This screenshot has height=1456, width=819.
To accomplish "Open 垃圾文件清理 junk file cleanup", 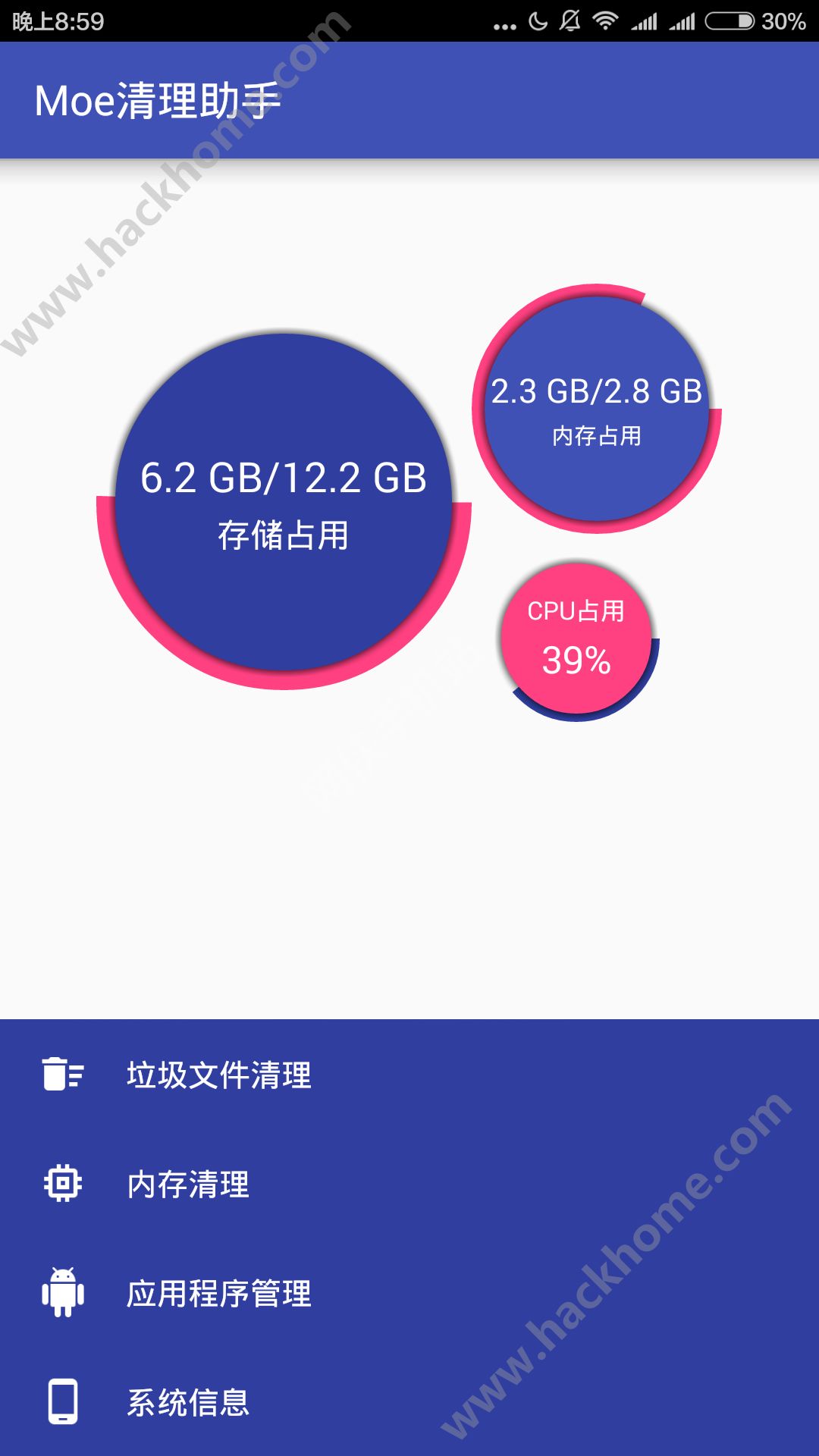I will [218, 1075].
